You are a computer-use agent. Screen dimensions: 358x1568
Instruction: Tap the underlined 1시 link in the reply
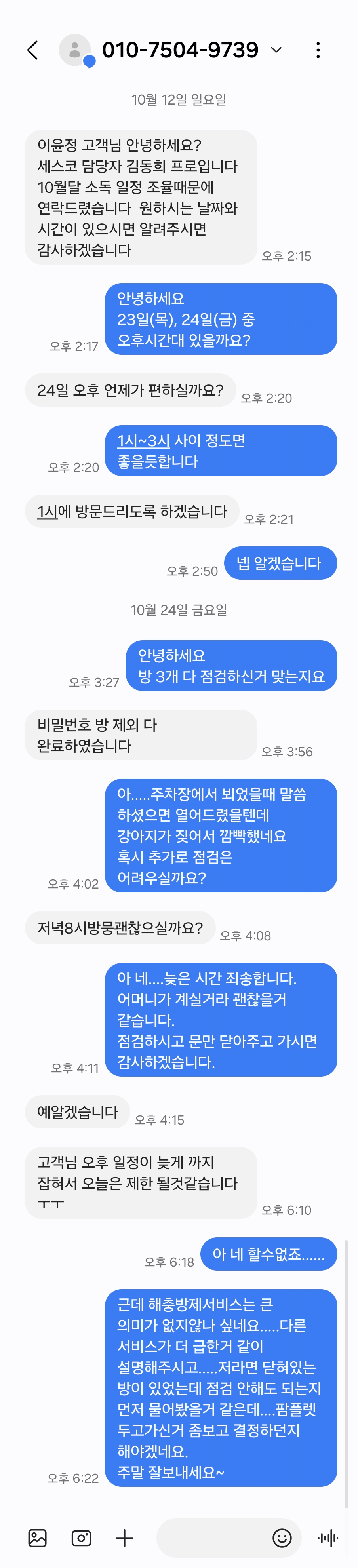pos(47,512)
